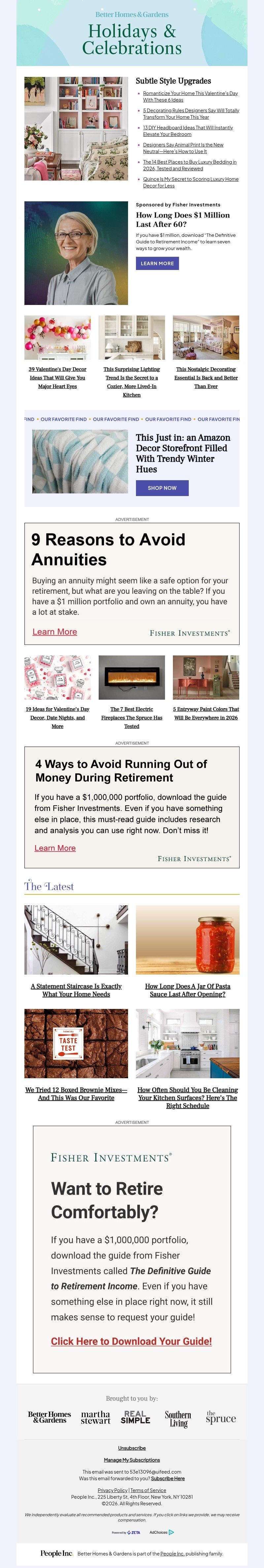
Task: View the Privacy Policy
Action: click(x=113, y=1490)
